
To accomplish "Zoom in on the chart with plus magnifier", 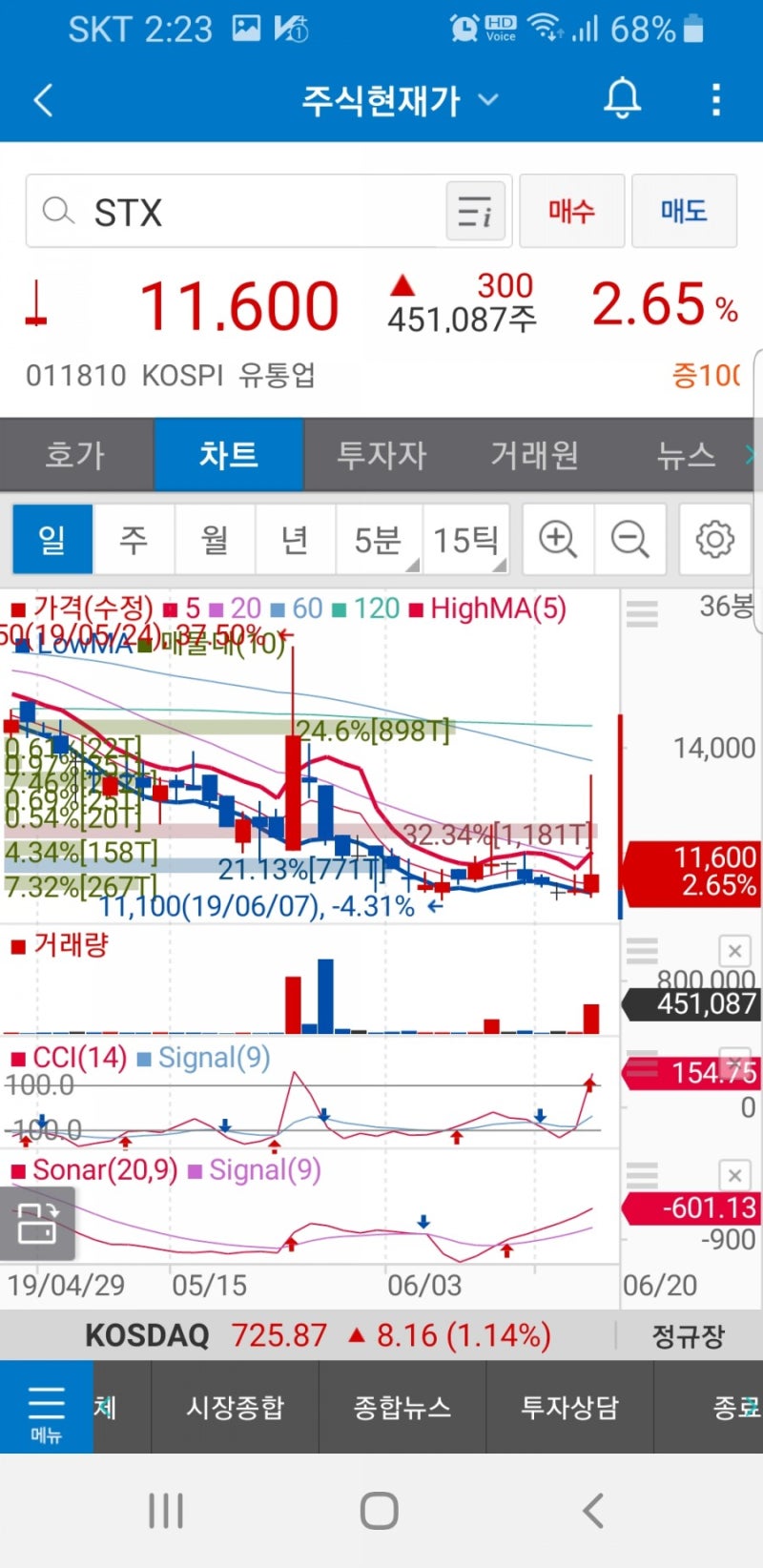I will pos(557,539).
